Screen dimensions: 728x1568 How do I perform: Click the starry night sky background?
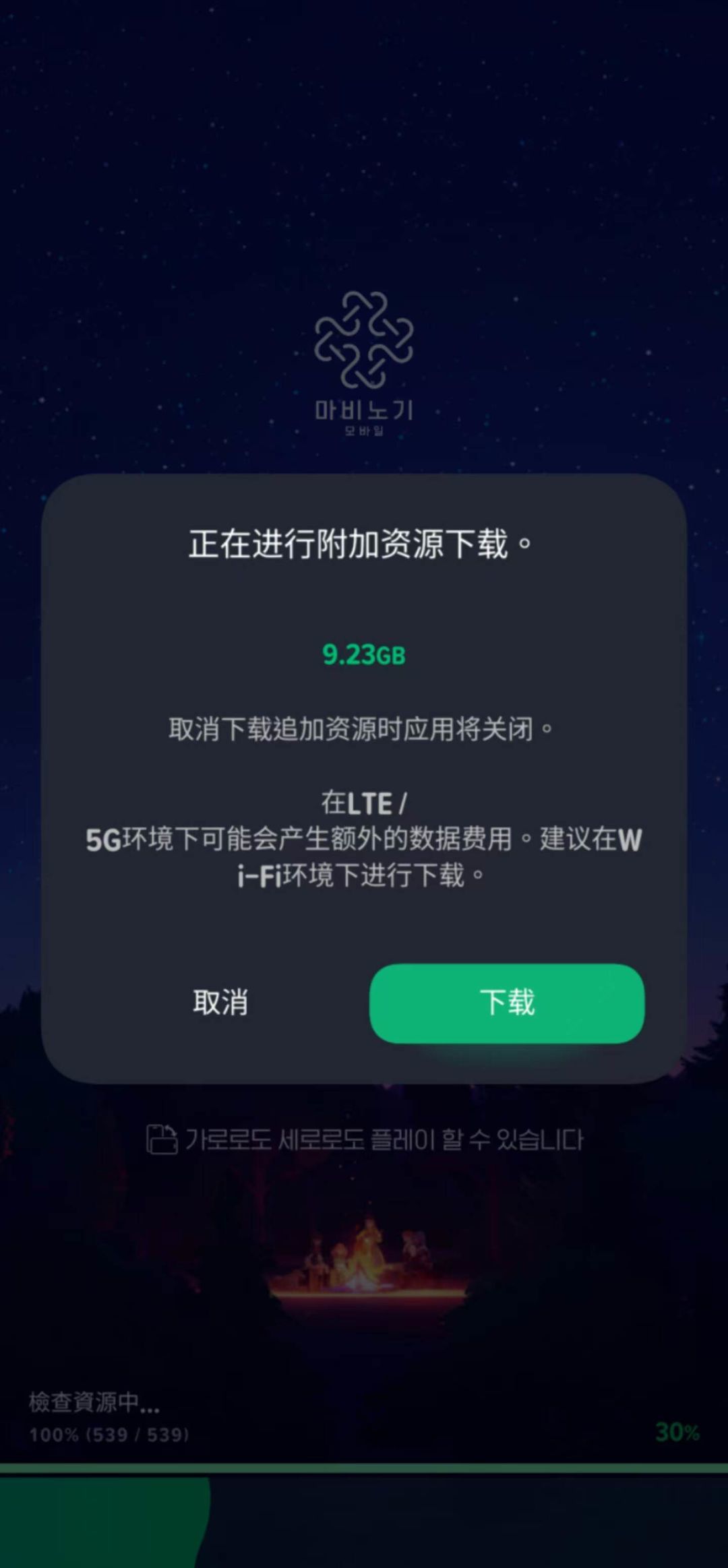(x=364, y=135)
